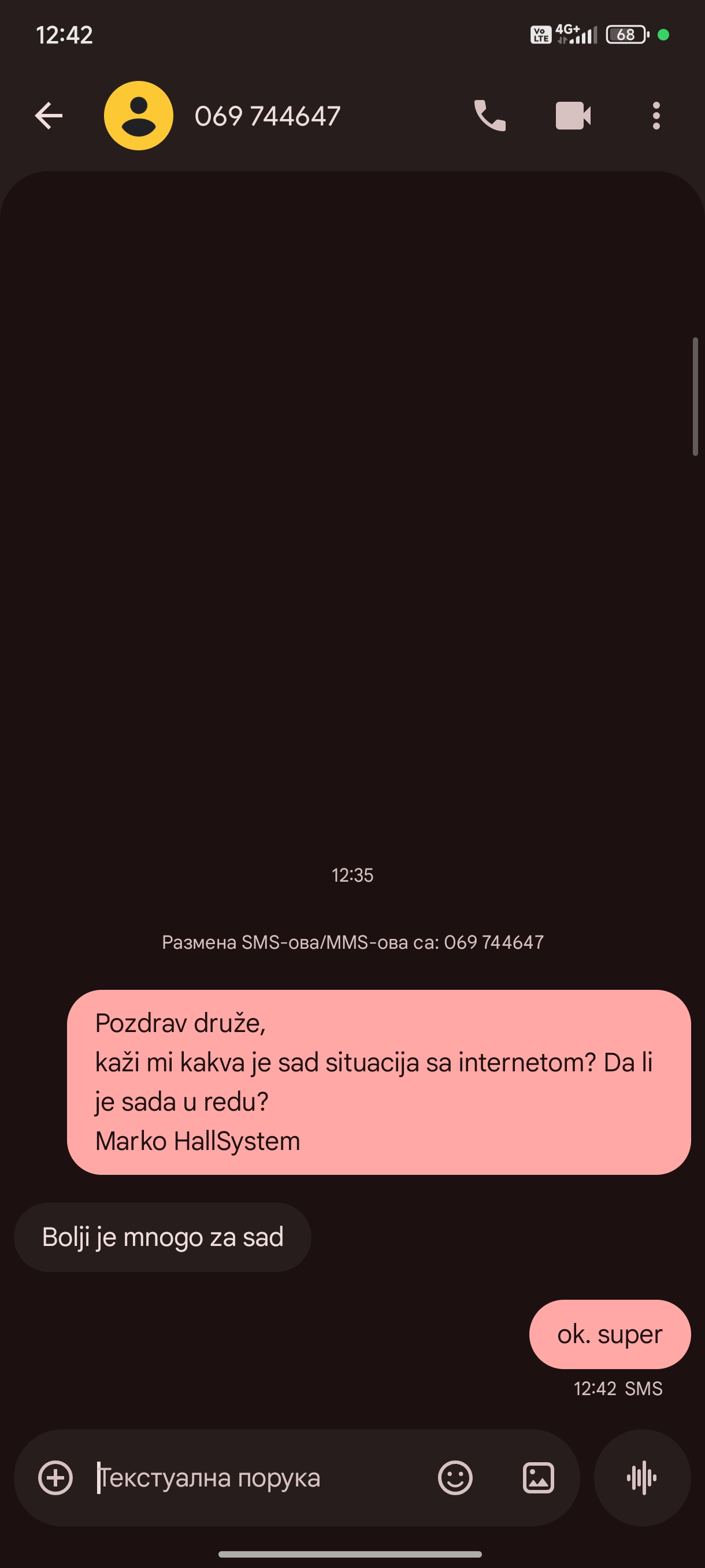This screenshot has height=1568, width=705.
Task: Open the emoji picker
Action: coord(455,1477)
